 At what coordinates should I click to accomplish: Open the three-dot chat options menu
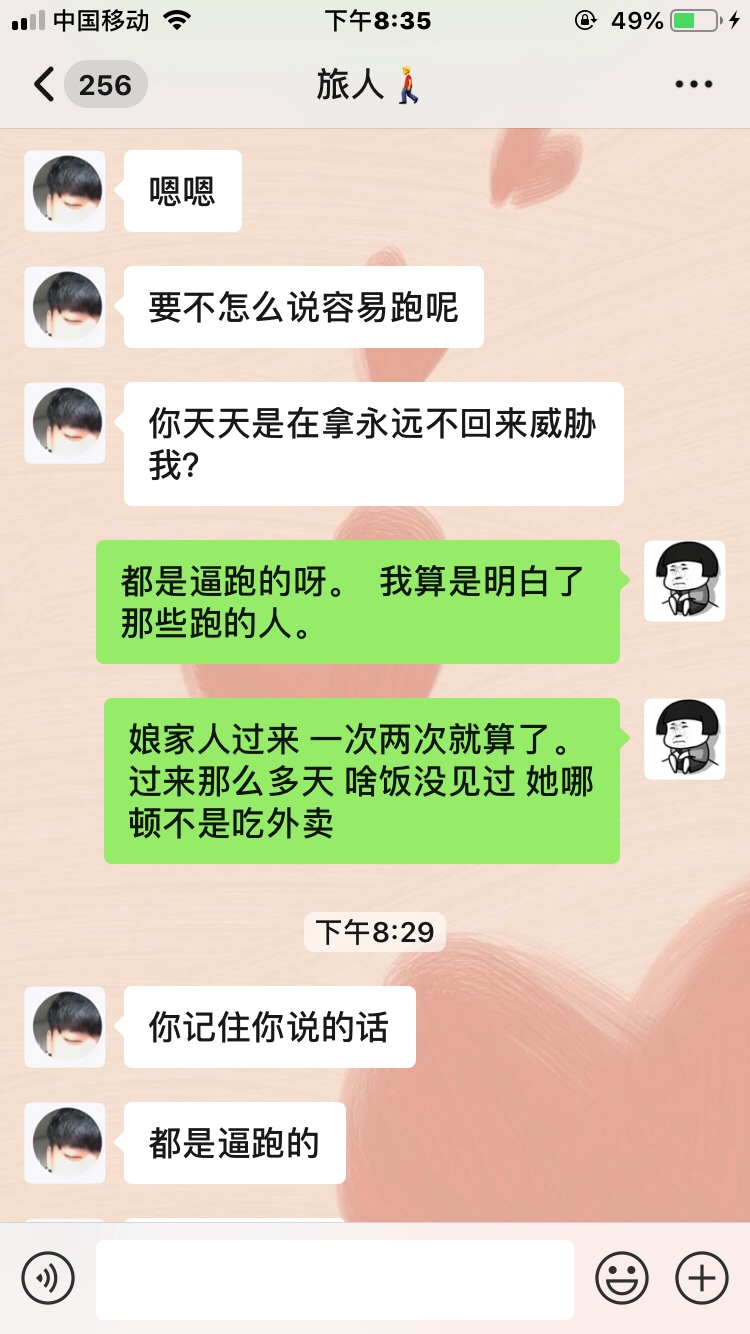693,85
